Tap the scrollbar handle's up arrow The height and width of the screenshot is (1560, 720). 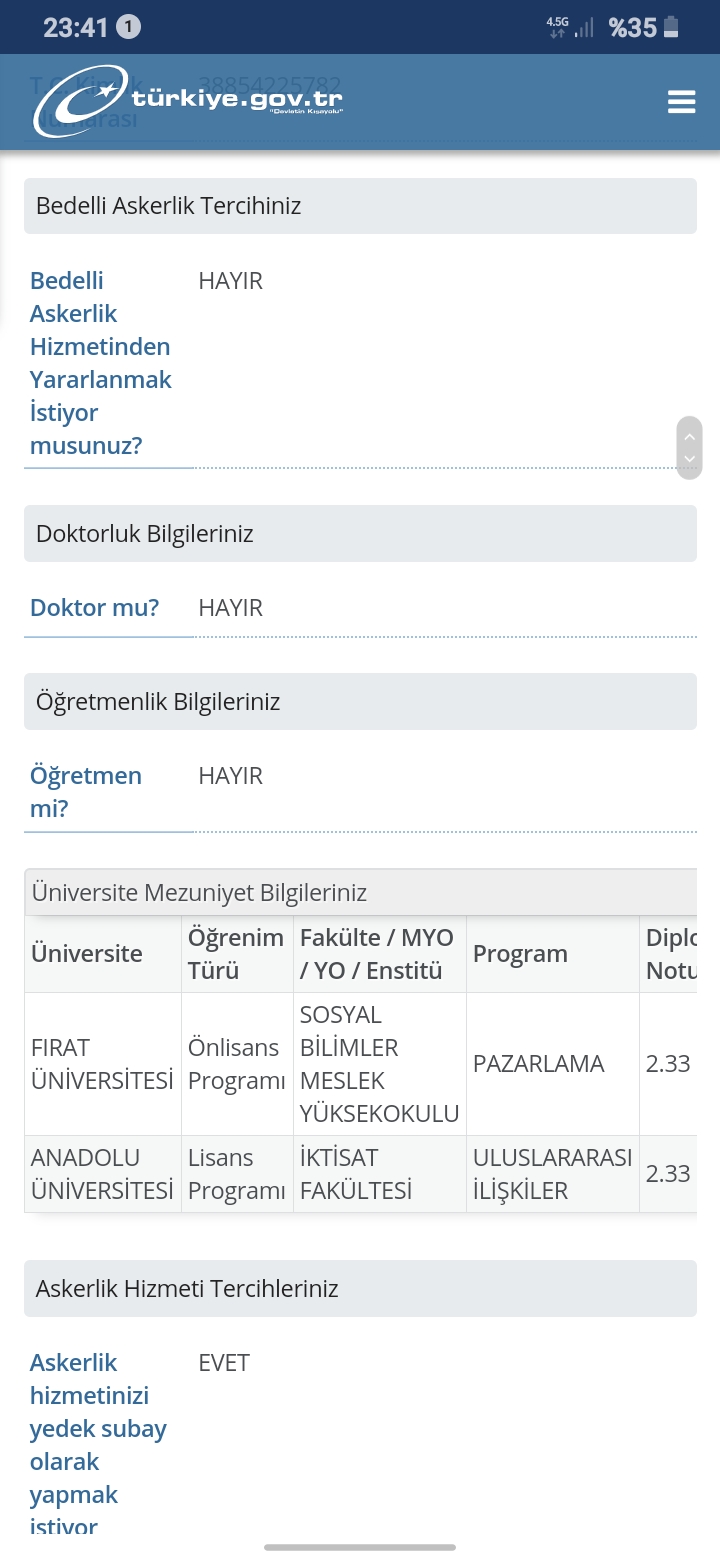(x=689, y=437)
